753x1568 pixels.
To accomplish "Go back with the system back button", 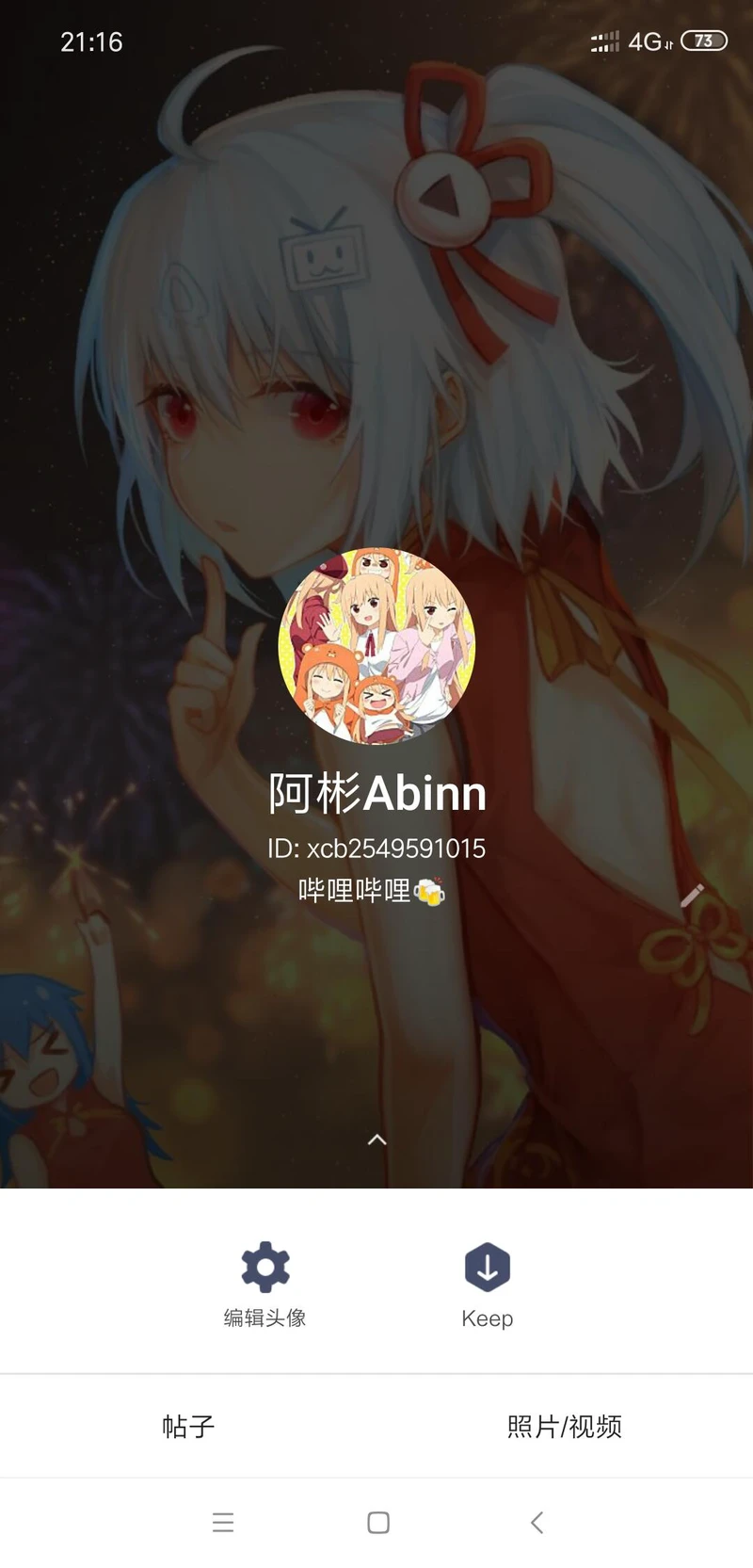I will coord(537,1523).
